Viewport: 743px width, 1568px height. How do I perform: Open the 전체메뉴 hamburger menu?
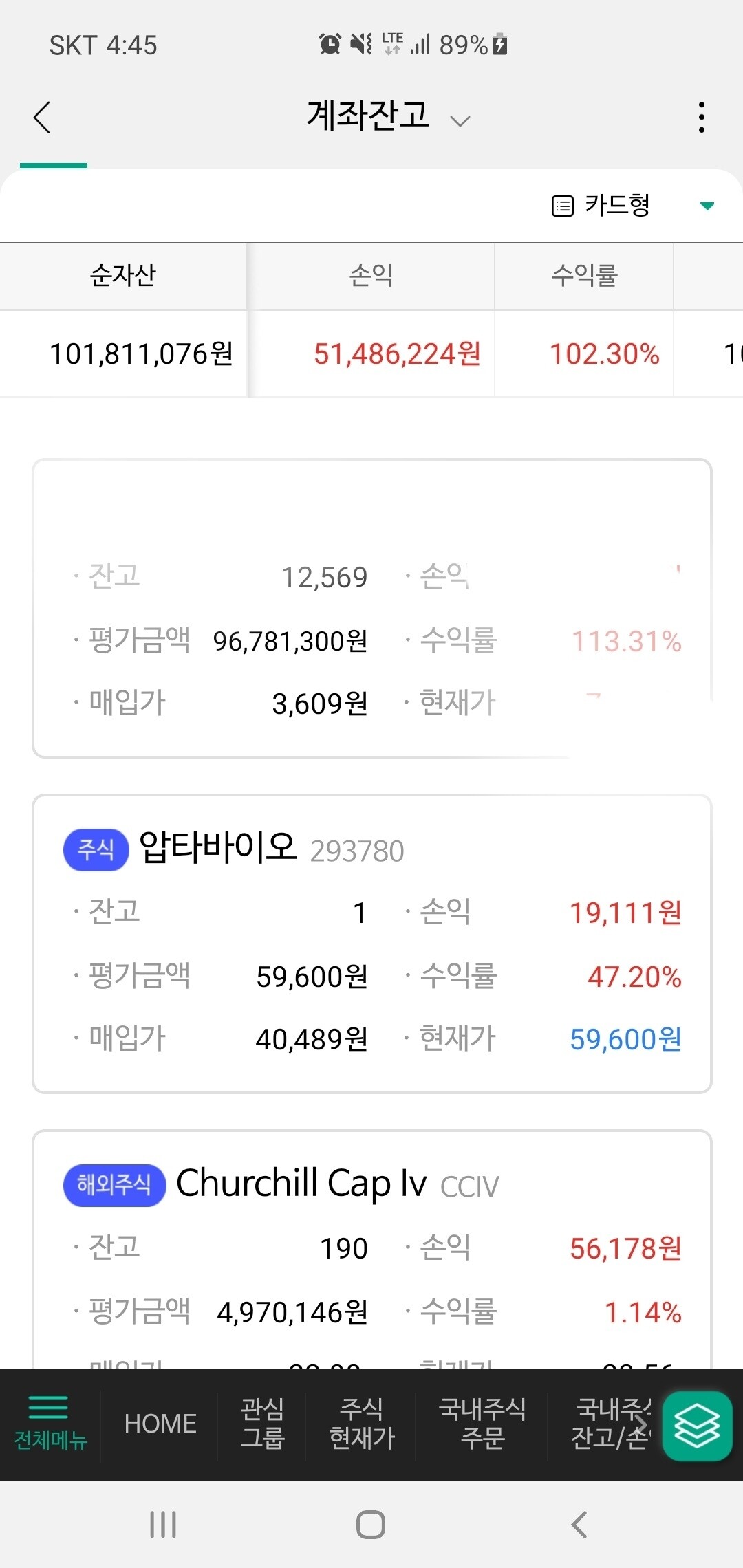[x=48, y=1424]
